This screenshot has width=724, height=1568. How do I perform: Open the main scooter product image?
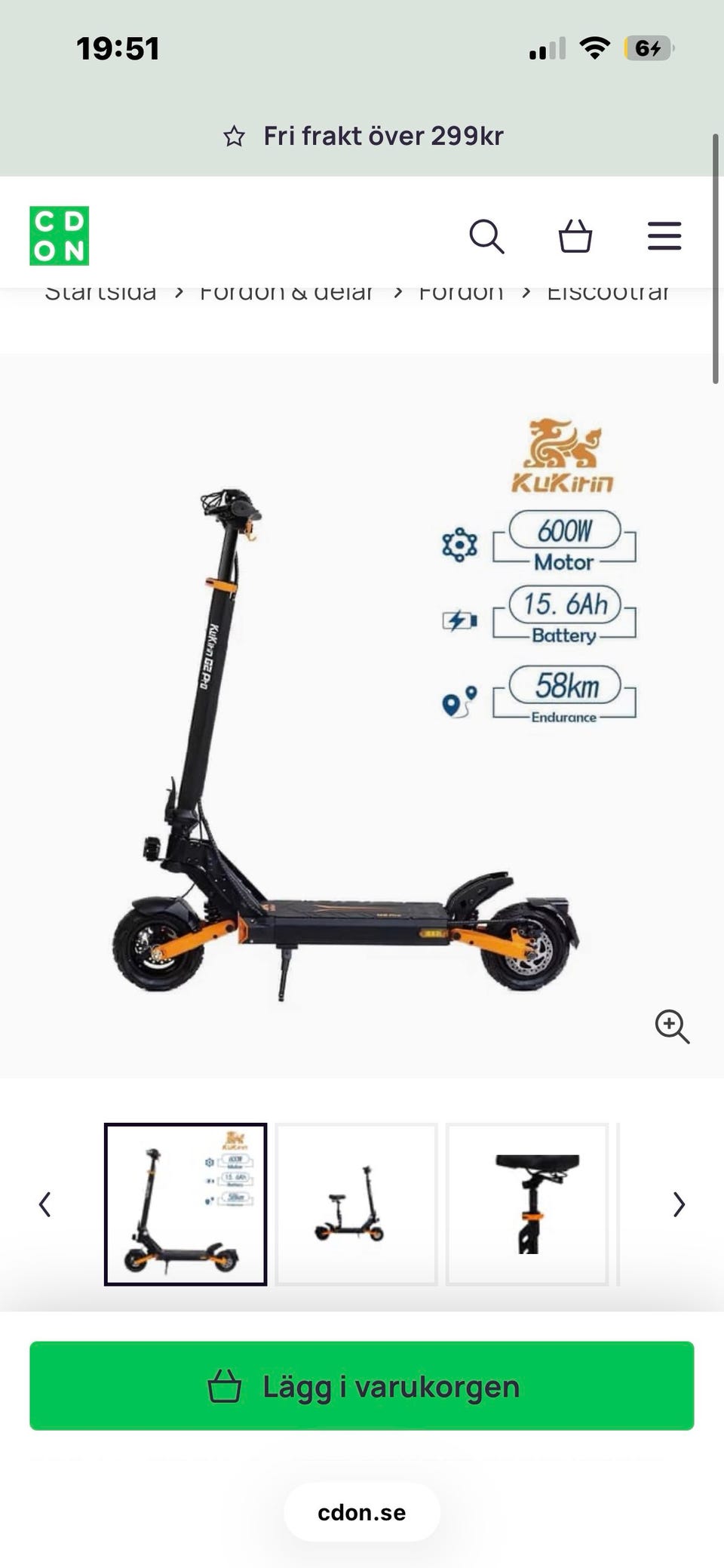click(362, 715)
